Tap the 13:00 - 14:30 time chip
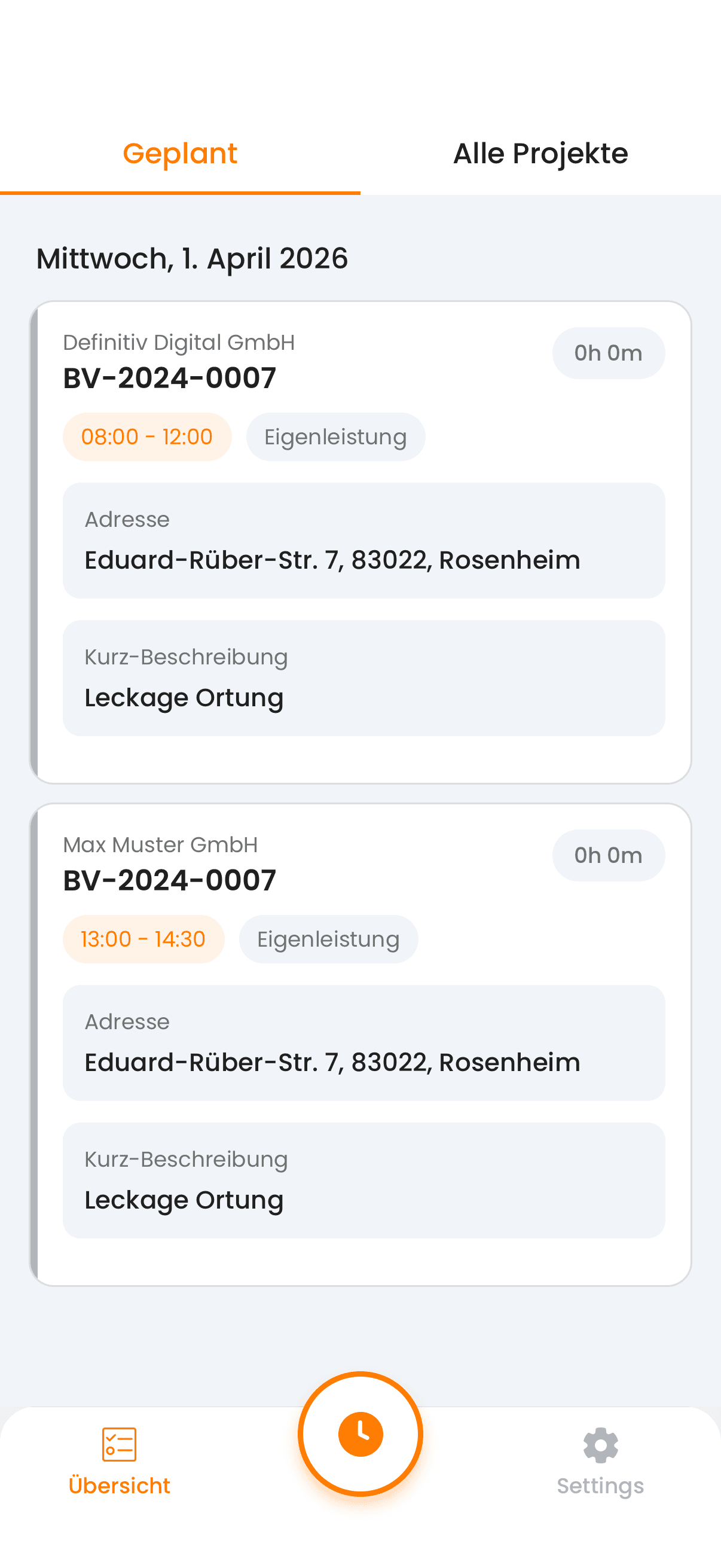This screenshot has height=1568, width=721. [x=143, y=939]
